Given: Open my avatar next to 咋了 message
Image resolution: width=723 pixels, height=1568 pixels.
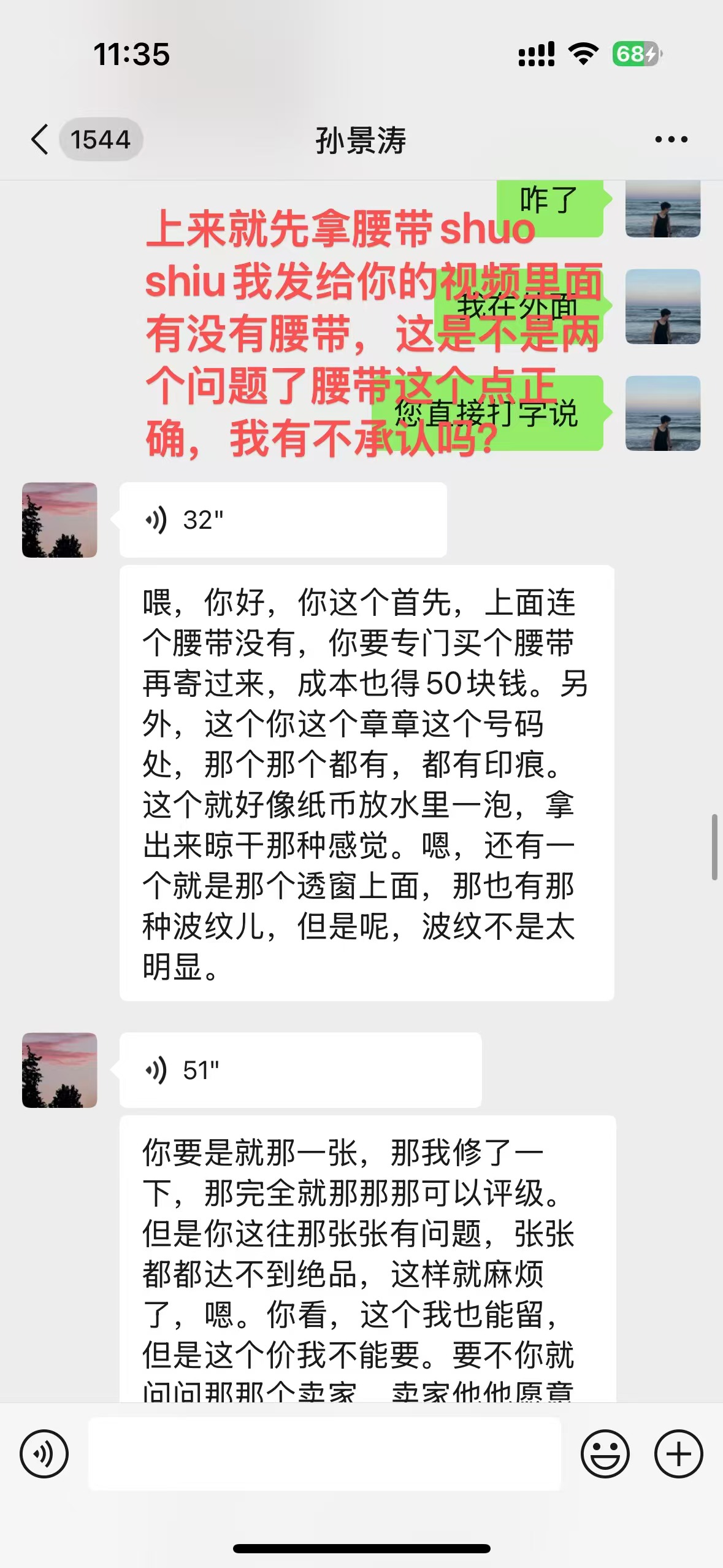Looking at the screenshot, I should (663, 209).
